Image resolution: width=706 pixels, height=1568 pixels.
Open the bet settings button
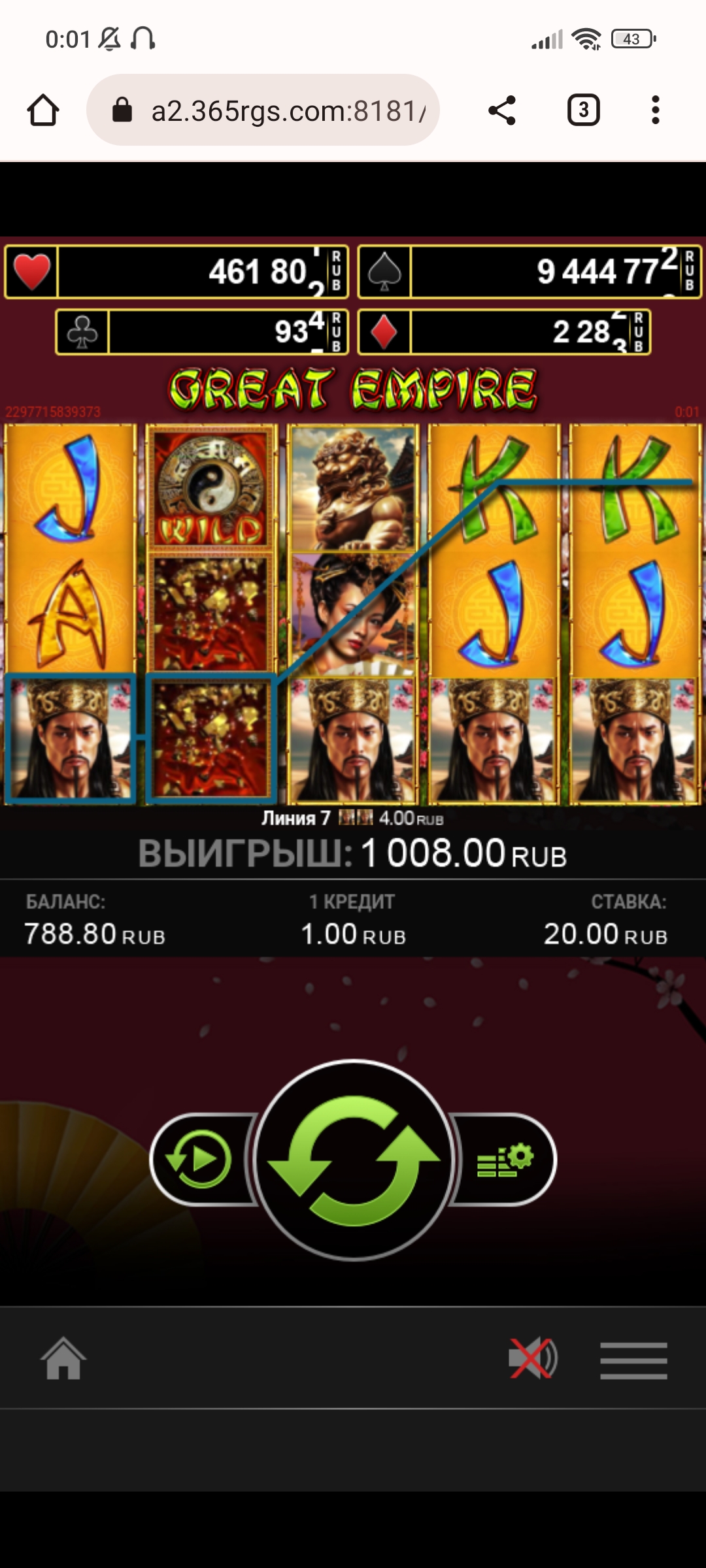tap(505, 1160)
